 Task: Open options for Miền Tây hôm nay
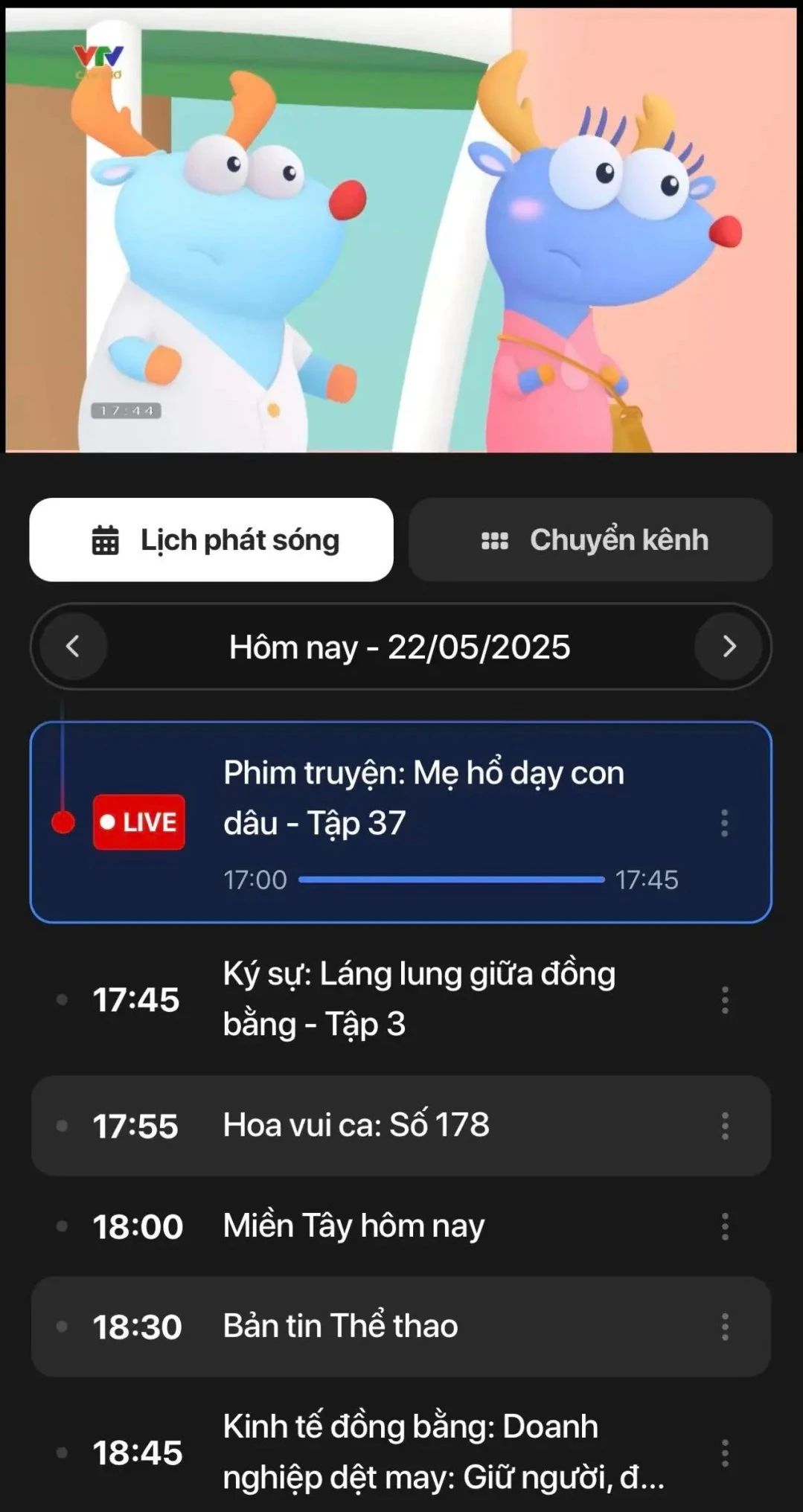724,1226
